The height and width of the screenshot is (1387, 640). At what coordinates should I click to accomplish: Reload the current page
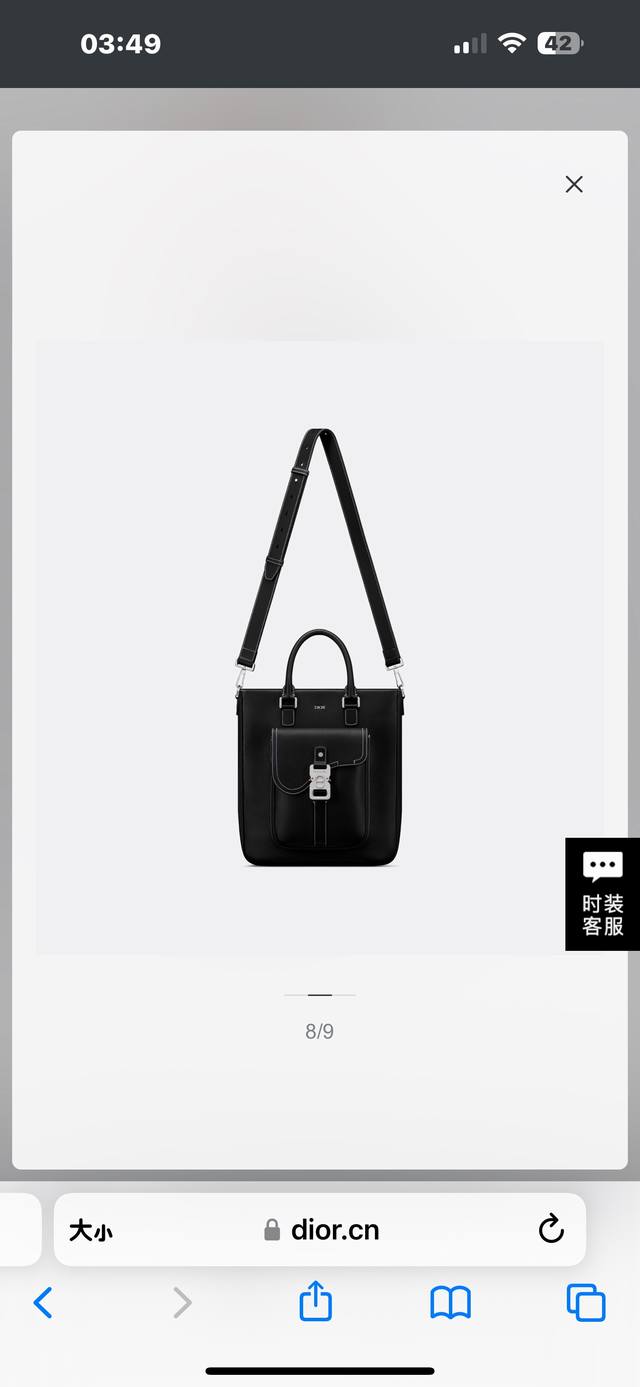pos(551,1230)
